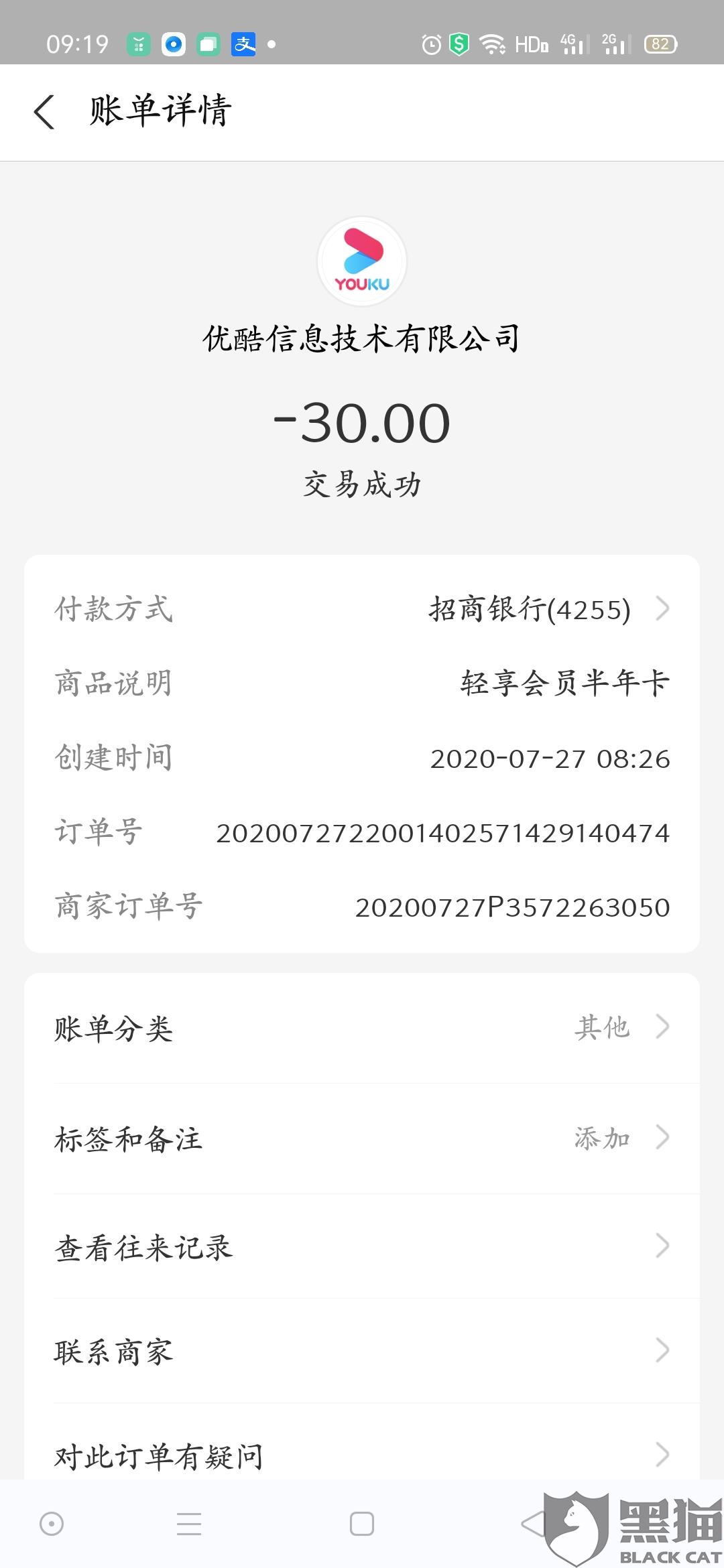Viewport: 724px width, 1568px height.
Task: Open the 付款方式 招商银行(4255) row
Action: [362, 609]
